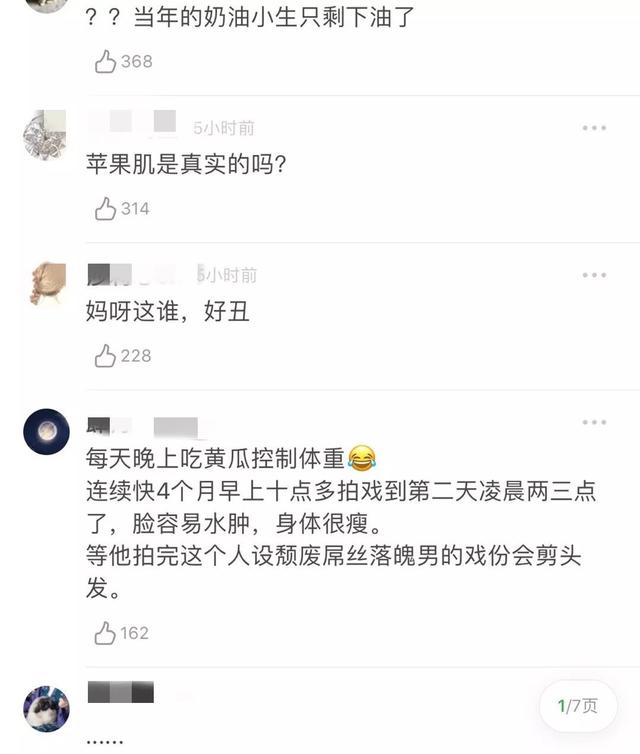Like the comment 苹果肌是真实的吗

[106, 209]
